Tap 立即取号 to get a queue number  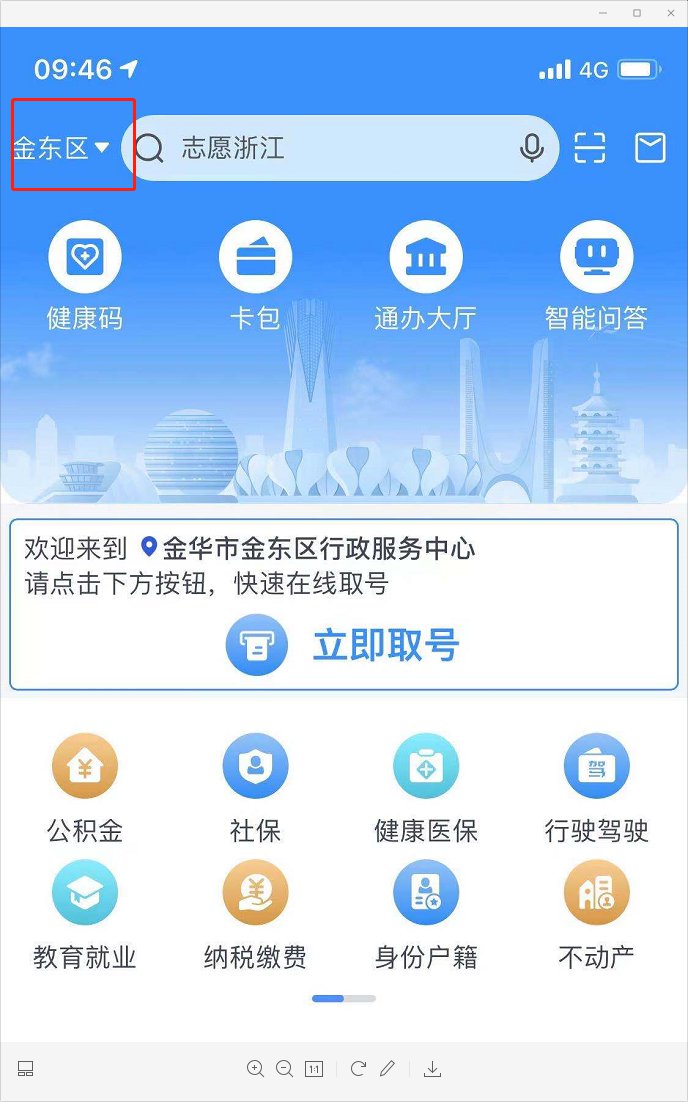(343, 645)
